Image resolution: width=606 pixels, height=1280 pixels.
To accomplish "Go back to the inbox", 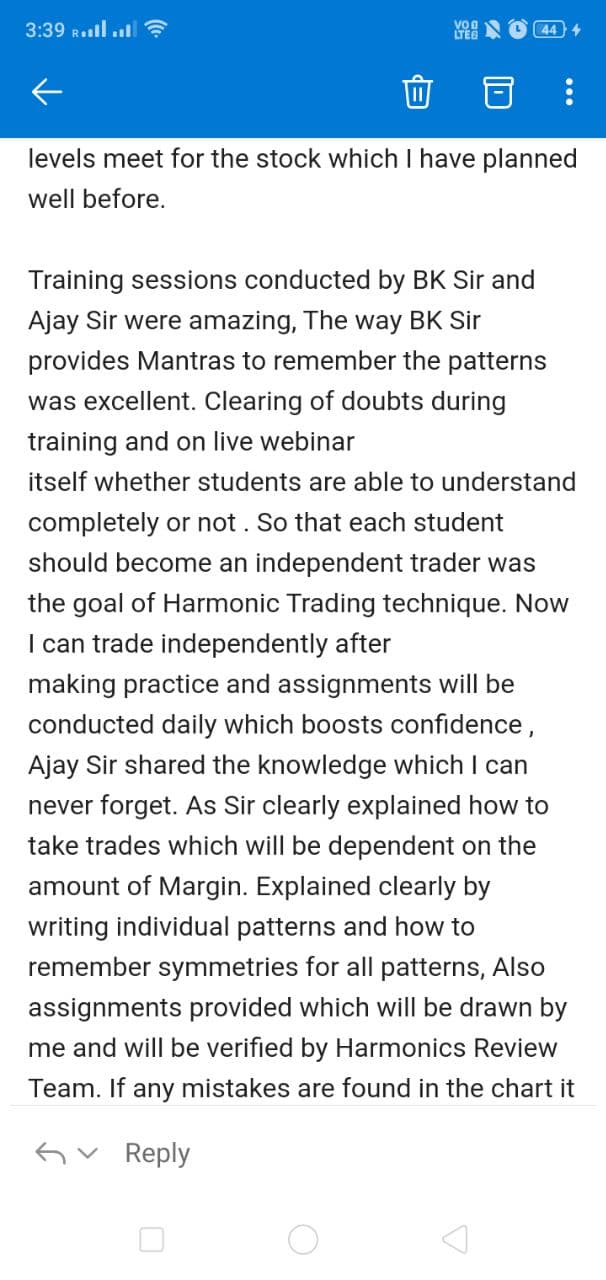I will coord(47,93).
